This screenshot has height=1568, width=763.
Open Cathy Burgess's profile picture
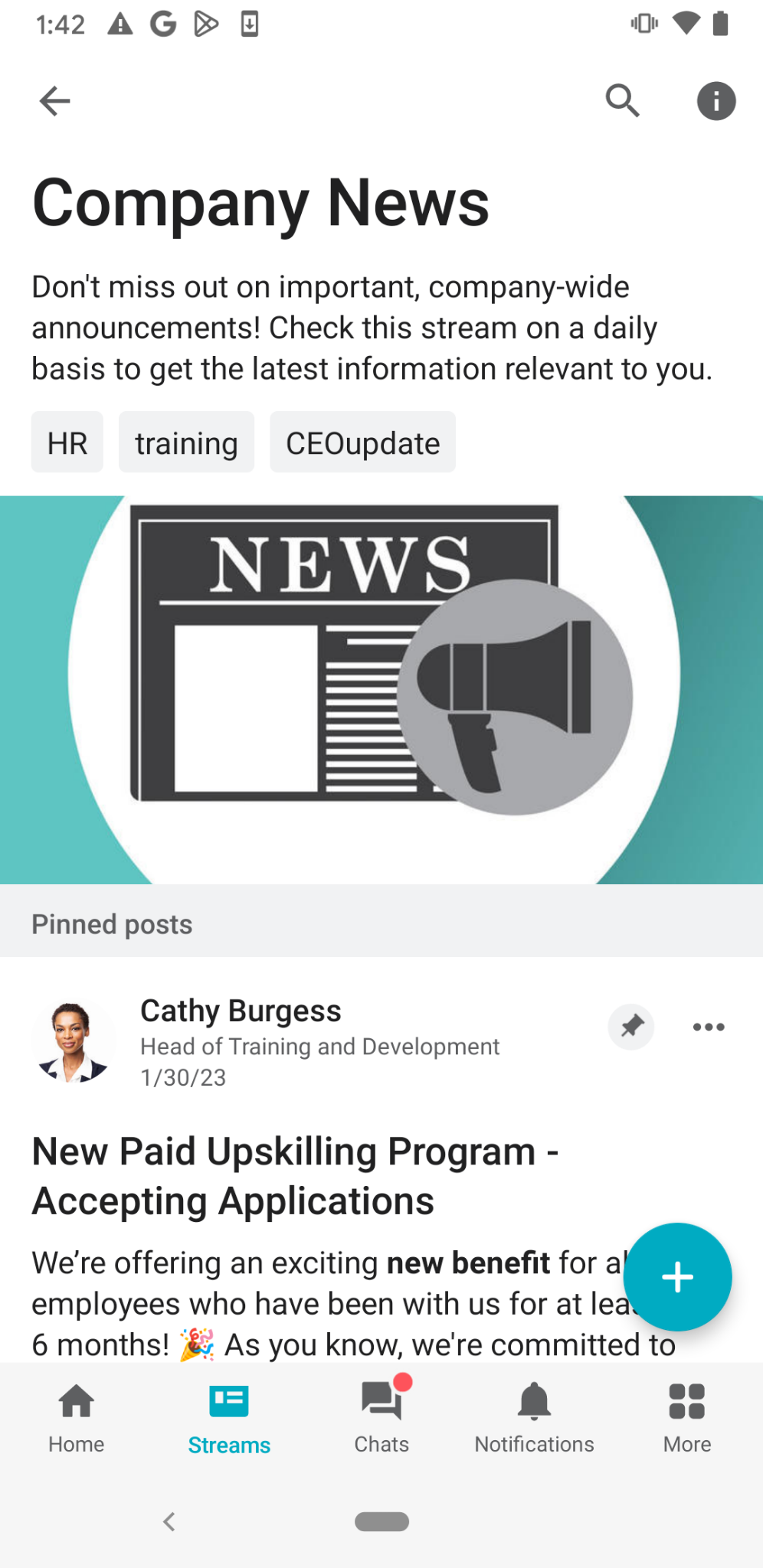(x=74, y=1043)
